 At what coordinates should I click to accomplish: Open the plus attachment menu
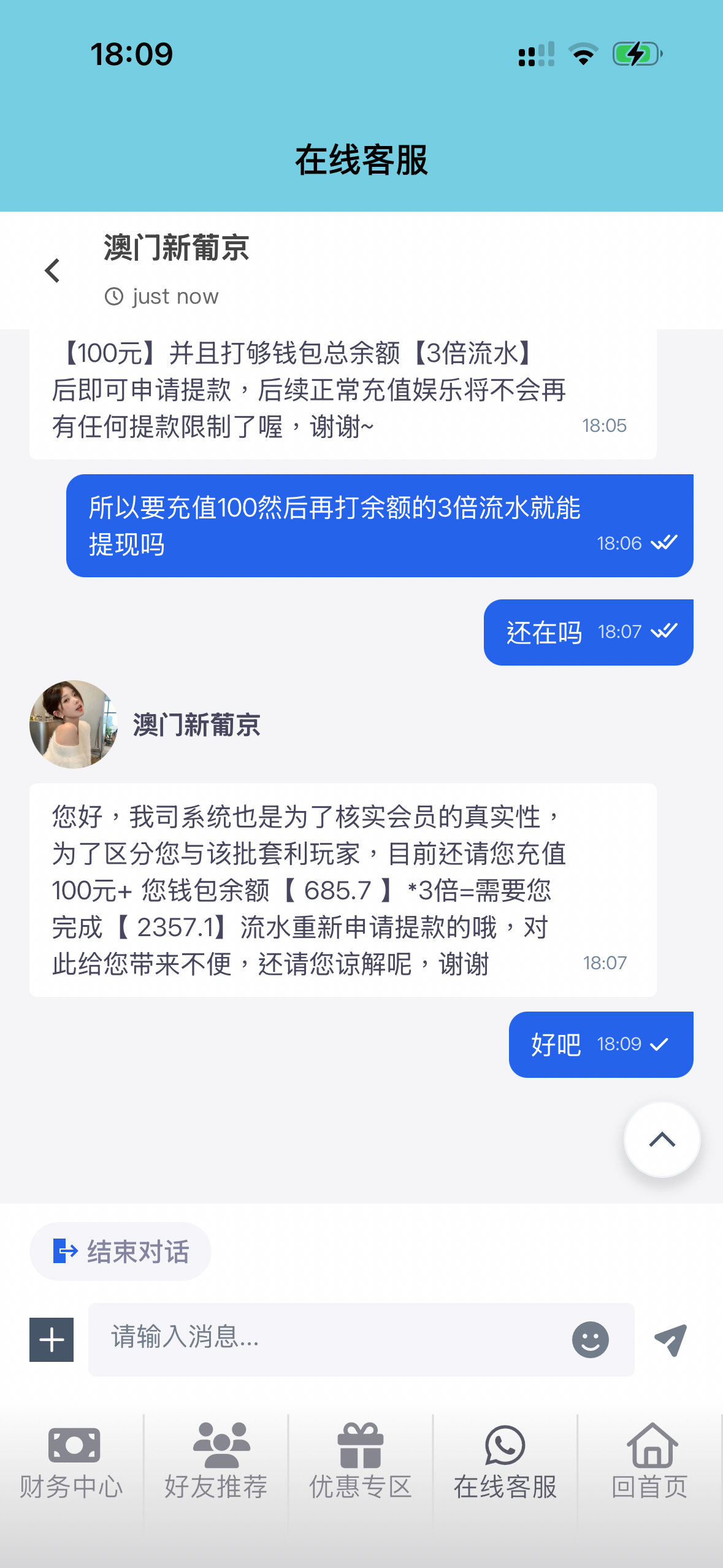pos(52,1339)
